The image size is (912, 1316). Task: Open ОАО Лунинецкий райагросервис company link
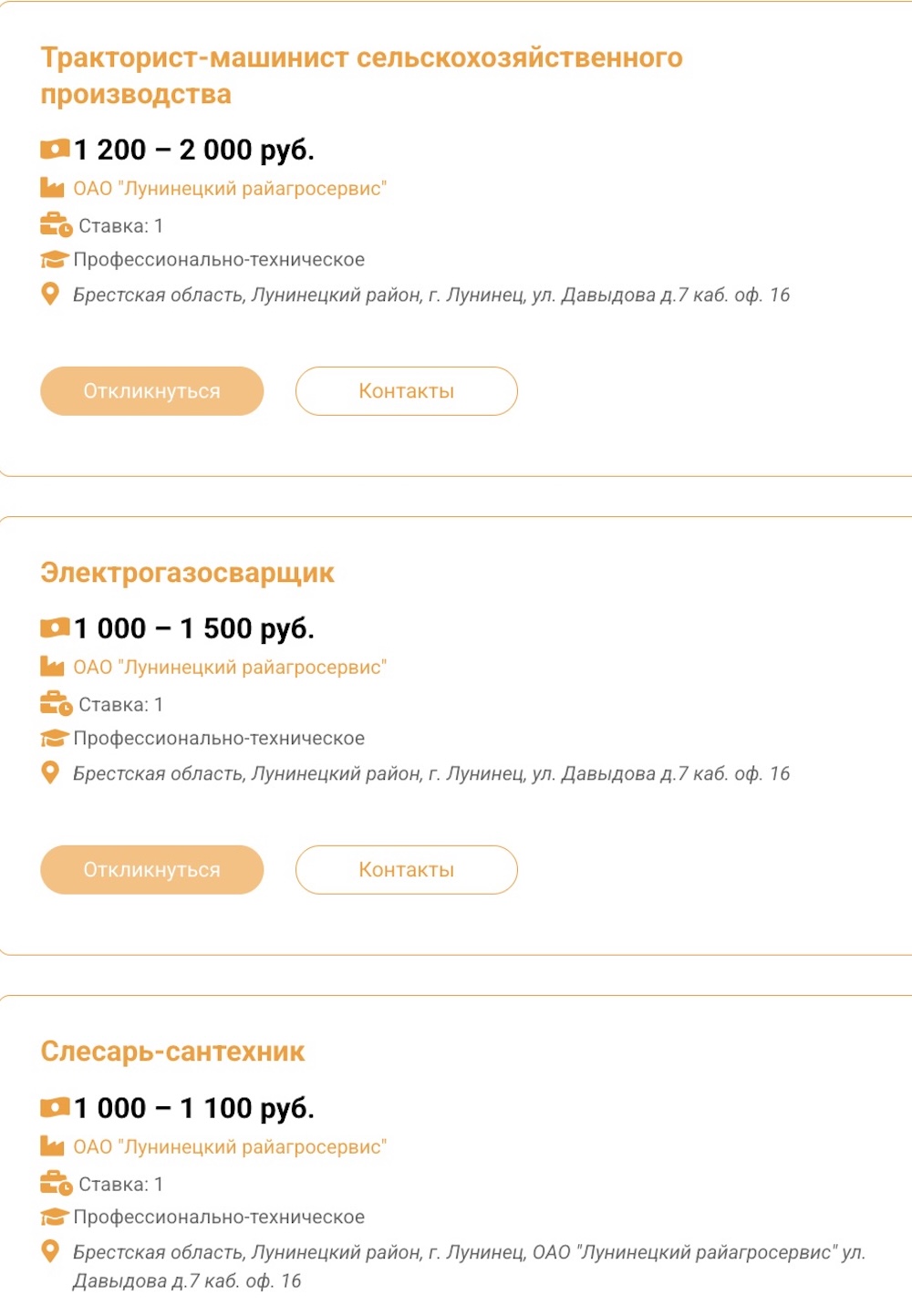click(x=232, y=188)
